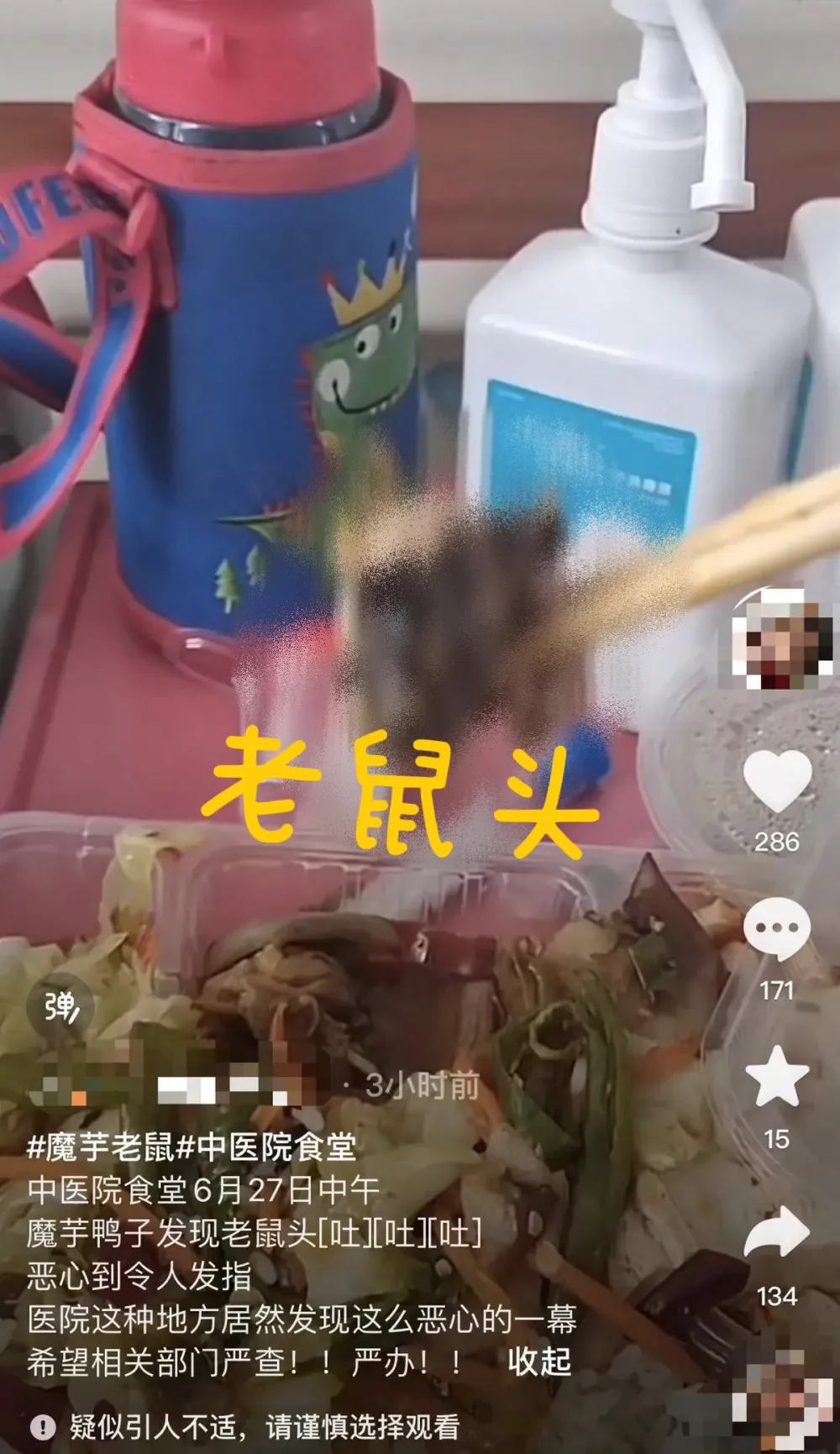Image resolution: width=840 pixels, height=1454 pixels.
Task: Like this video with the heart
Action: click(x=777, y=781)
